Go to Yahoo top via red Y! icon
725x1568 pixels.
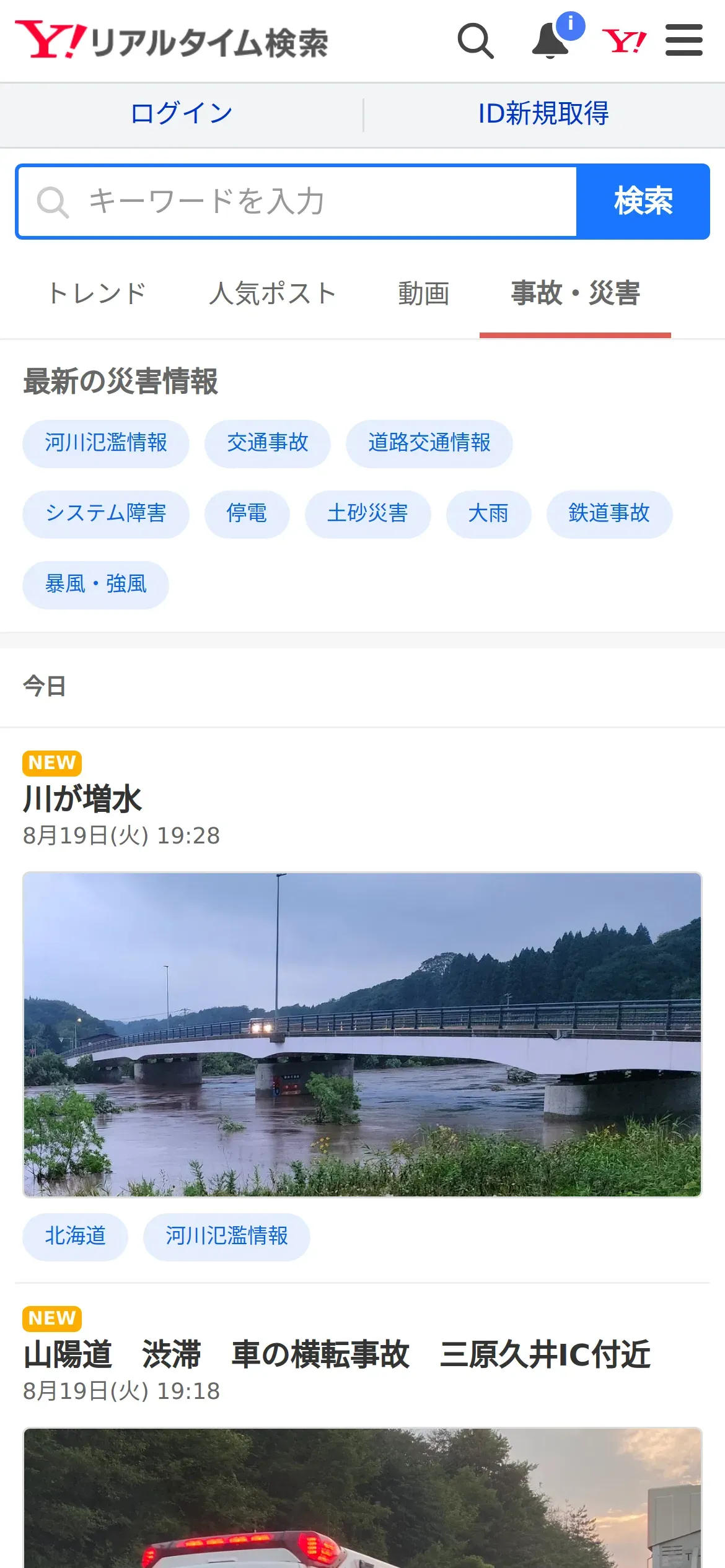[624, 41]
